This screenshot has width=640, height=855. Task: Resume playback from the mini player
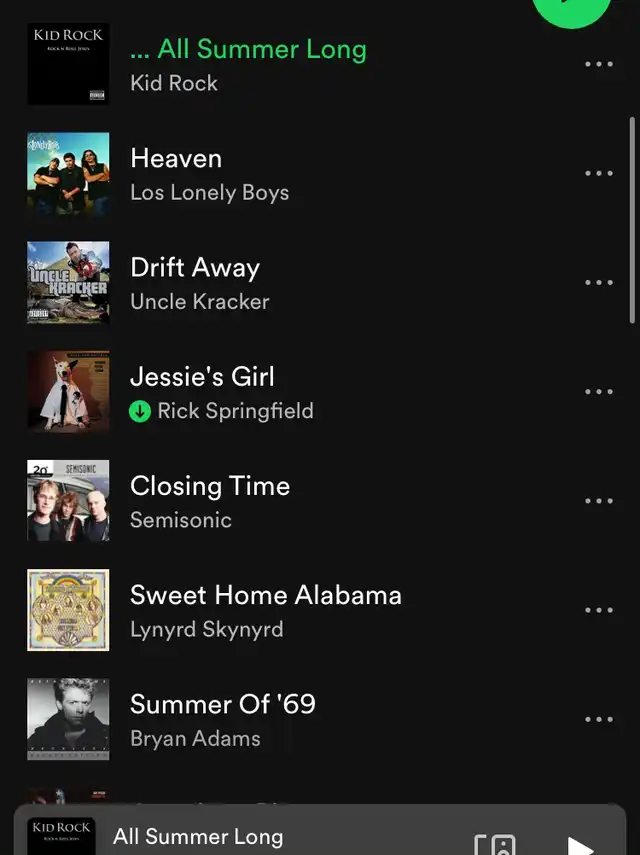[x=580, y=845]
